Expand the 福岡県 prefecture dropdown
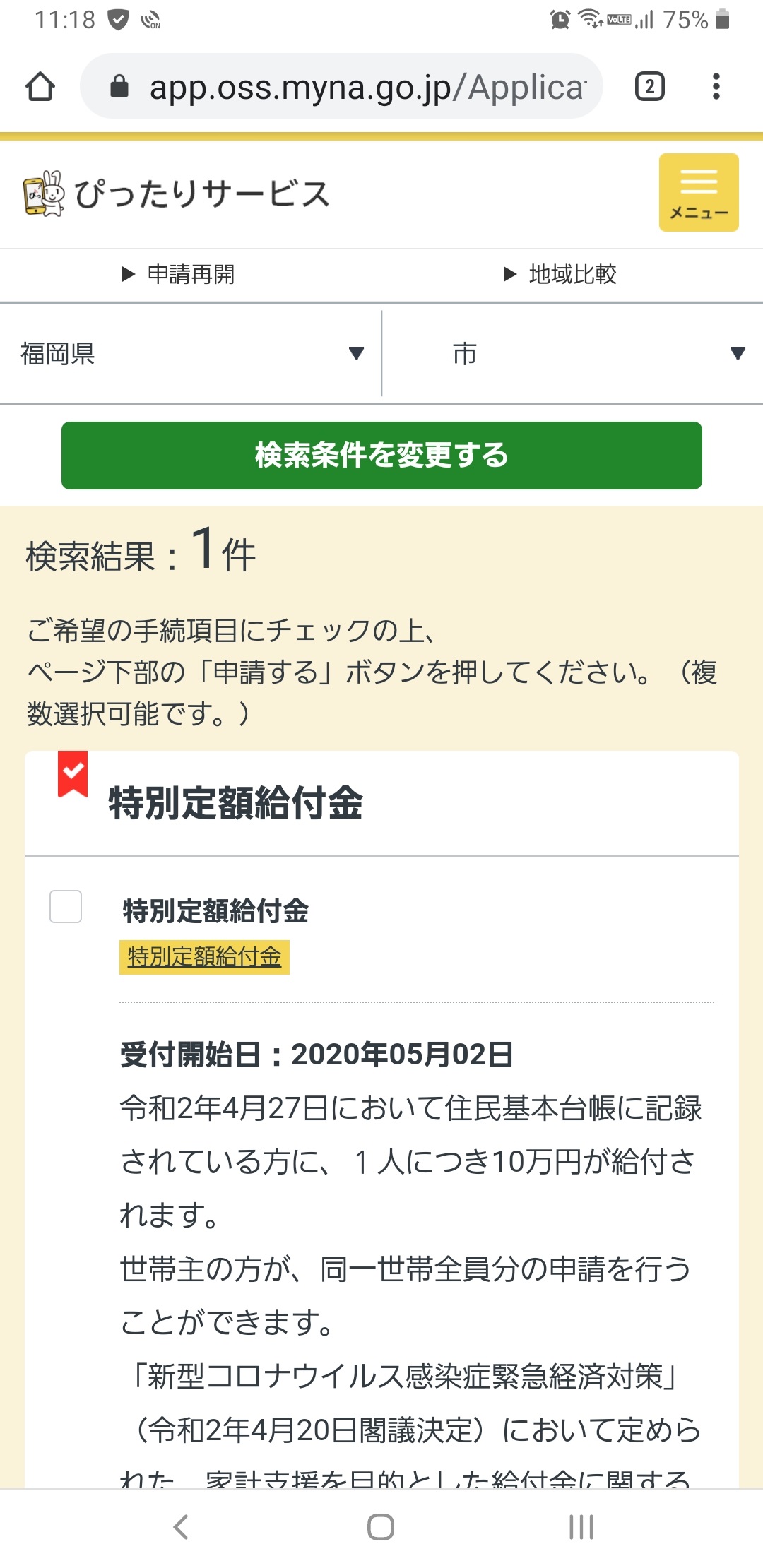The width and height of the screenshot is (763, 1568). click(x=191, y=353)
